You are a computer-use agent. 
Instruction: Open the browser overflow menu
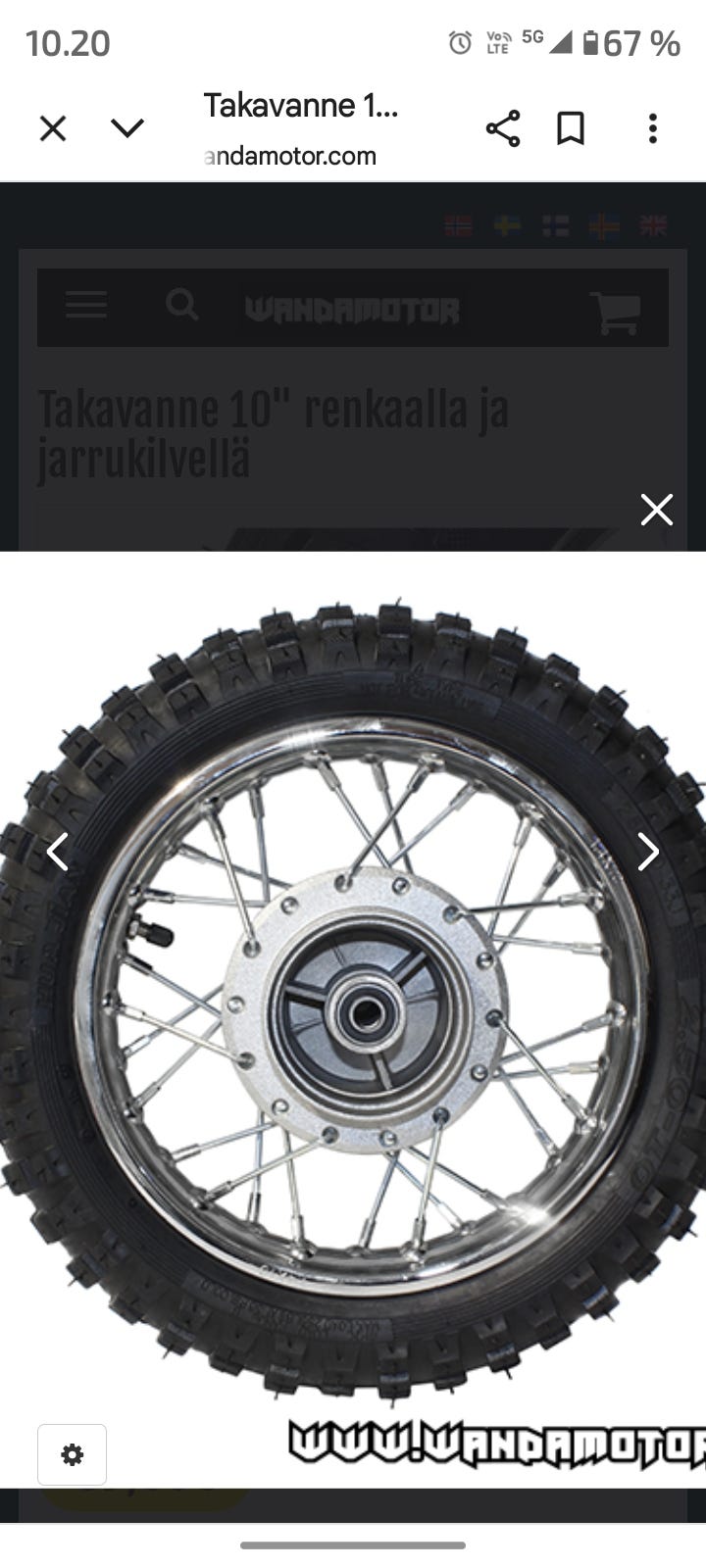click(x=653, y=128)
